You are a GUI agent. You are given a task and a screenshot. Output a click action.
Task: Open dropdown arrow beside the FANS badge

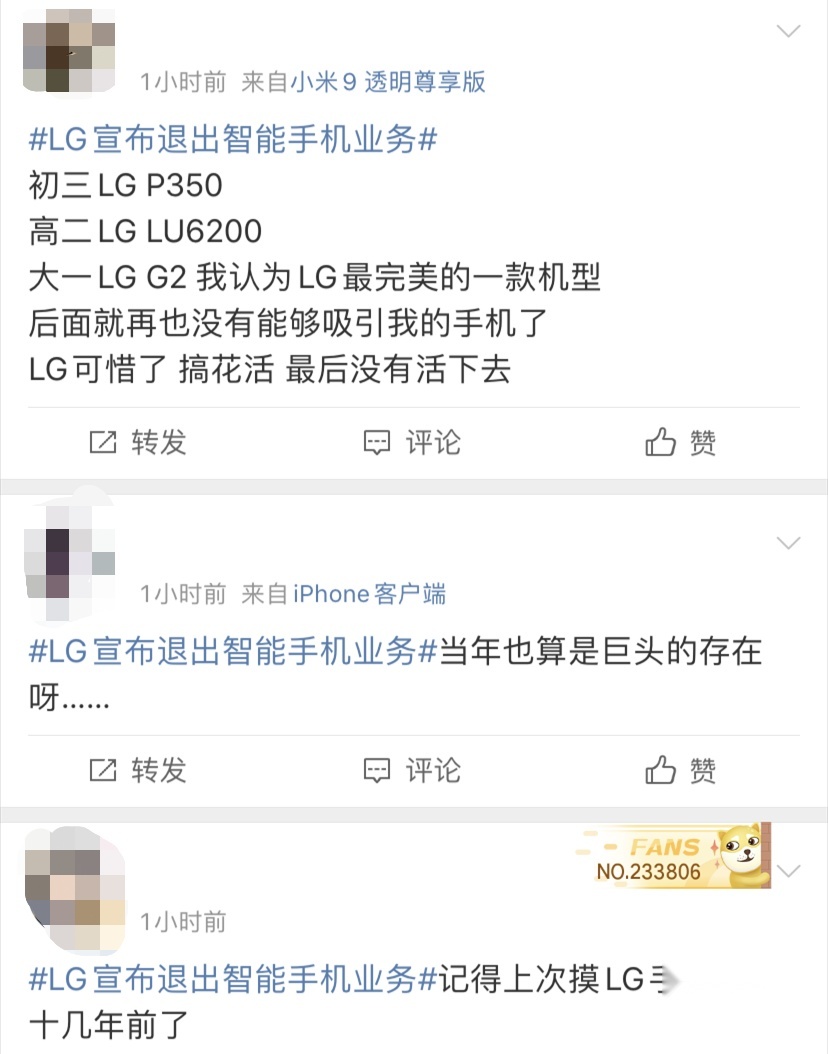click(x=789, y=871)
